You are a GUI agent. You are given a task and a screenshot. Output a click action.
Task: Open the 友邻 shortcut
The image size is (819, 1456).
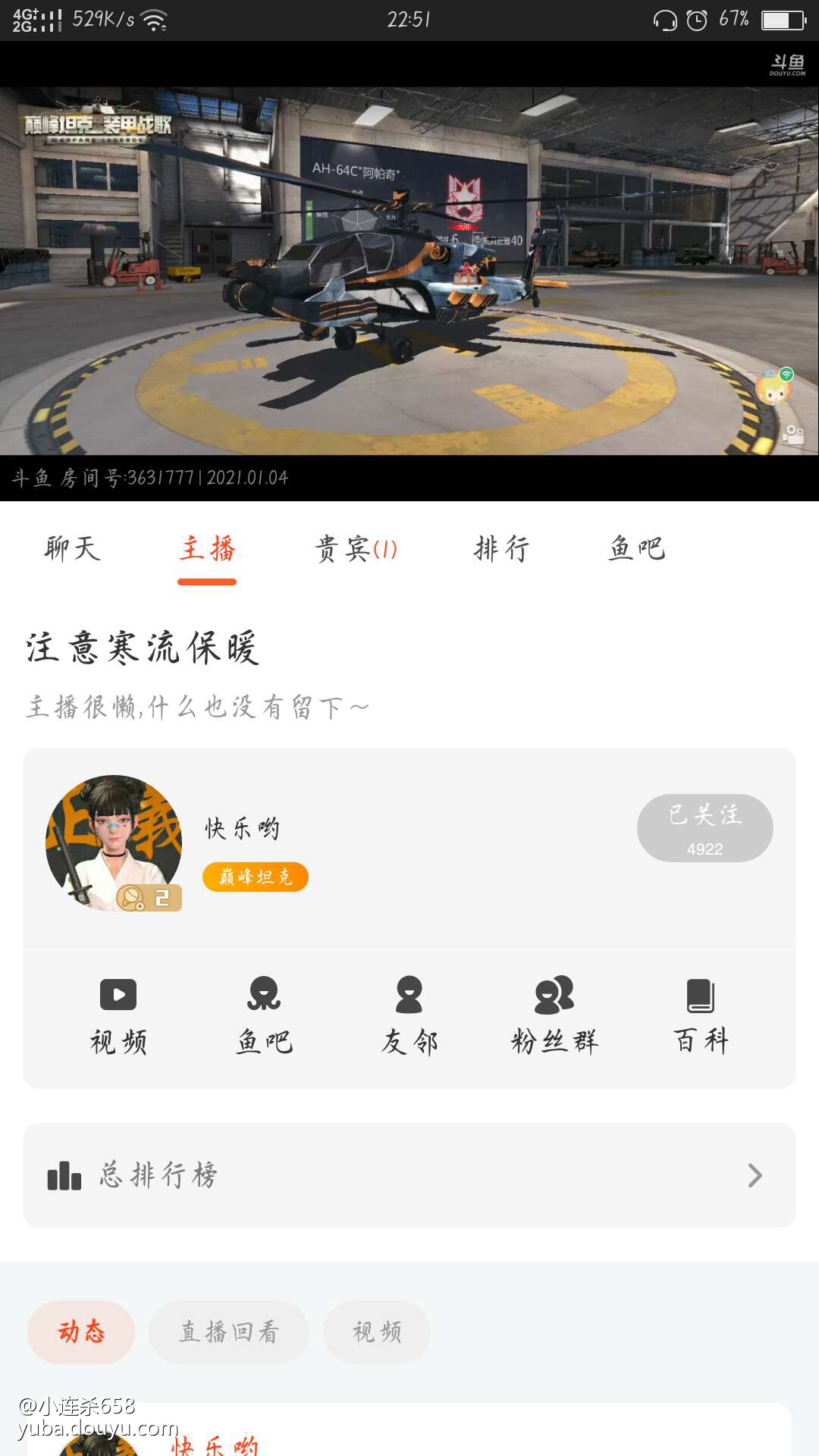pyautogui.click(x=409, y=1015)
